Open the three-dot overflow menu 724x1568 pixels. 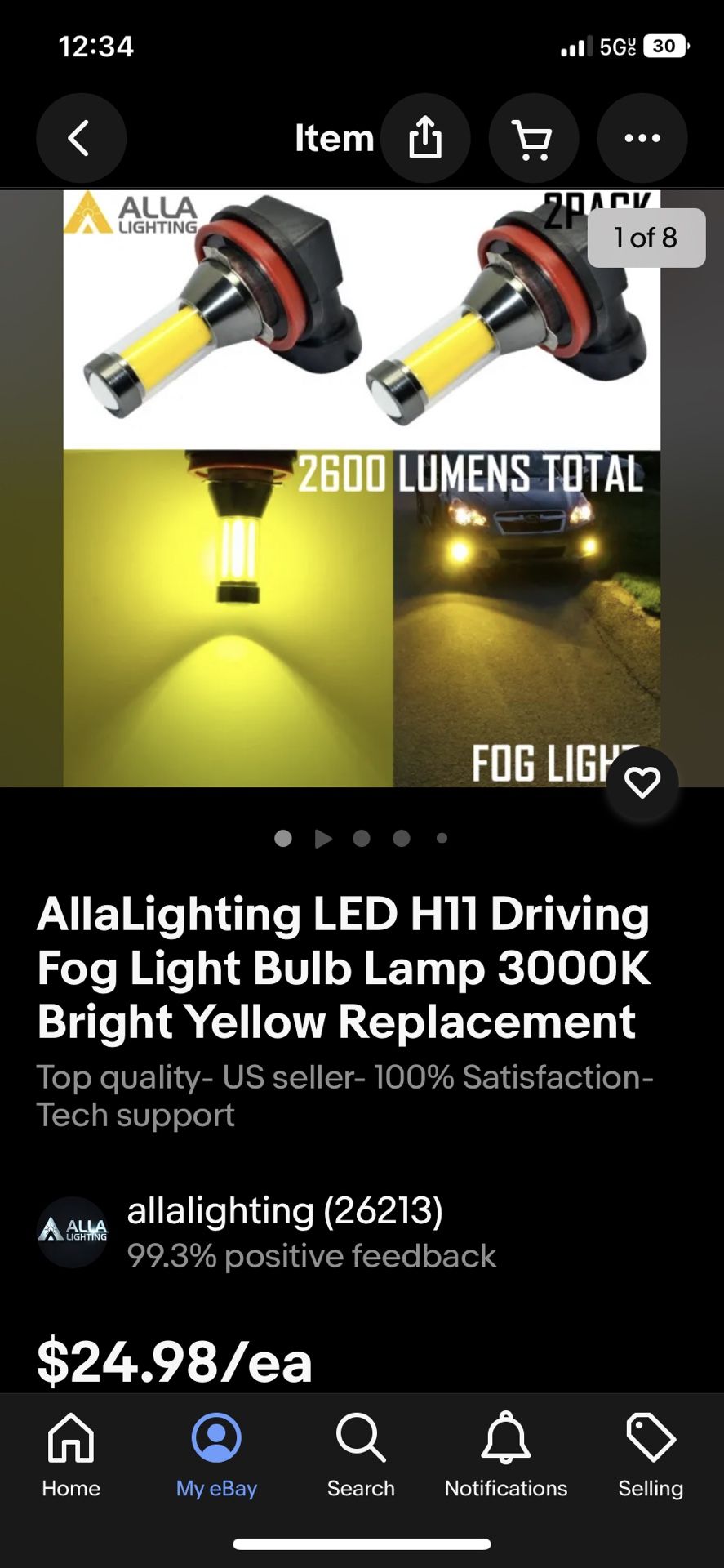[x=642, y=138]
